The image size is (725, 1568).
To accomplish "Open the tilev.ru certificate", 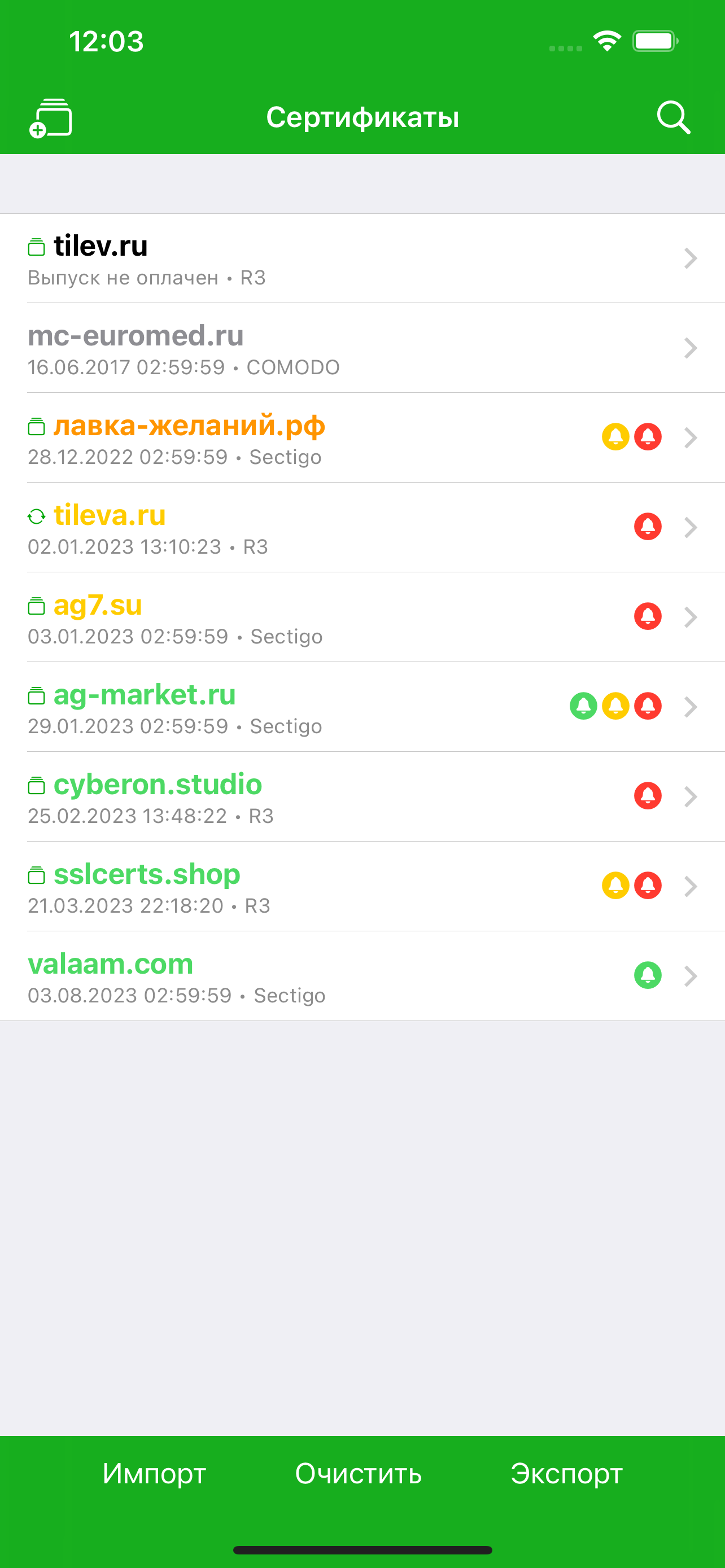I will pyautogui.click(x=362, y=259).
